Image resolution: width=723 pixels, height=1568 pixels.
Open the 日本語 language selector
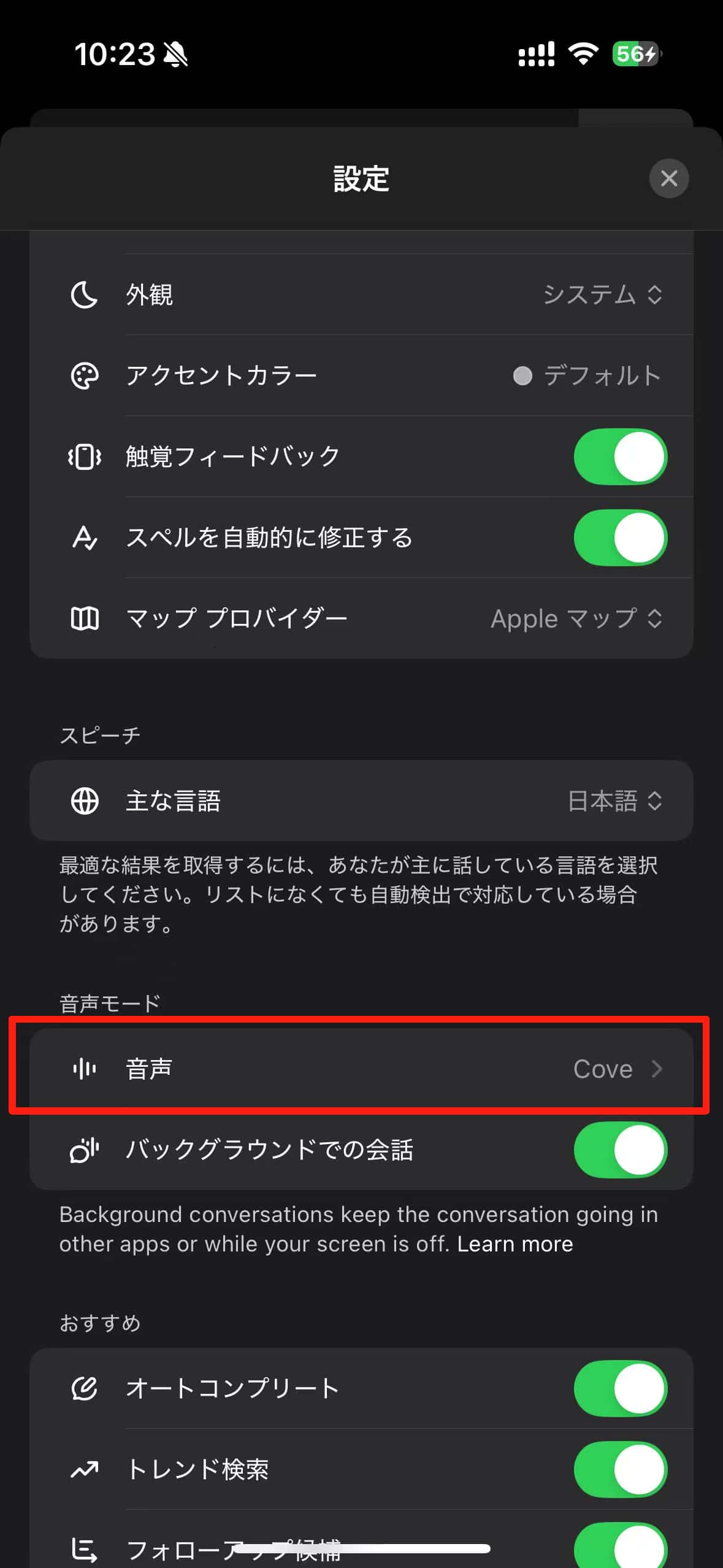point(612,801)
